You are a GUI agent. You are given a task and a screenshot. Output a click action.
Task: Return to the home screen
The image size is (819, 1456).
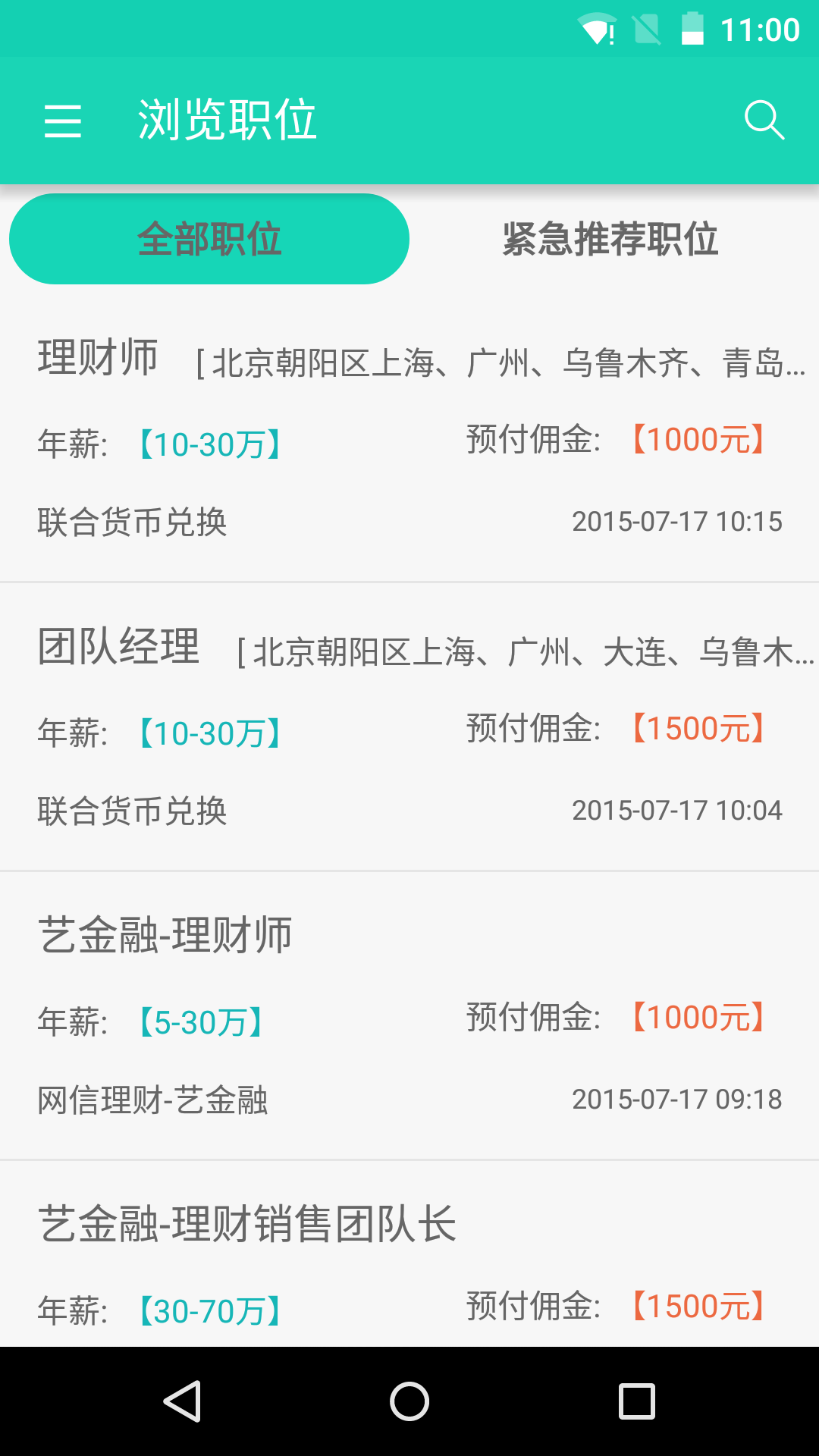point(409,1401)
